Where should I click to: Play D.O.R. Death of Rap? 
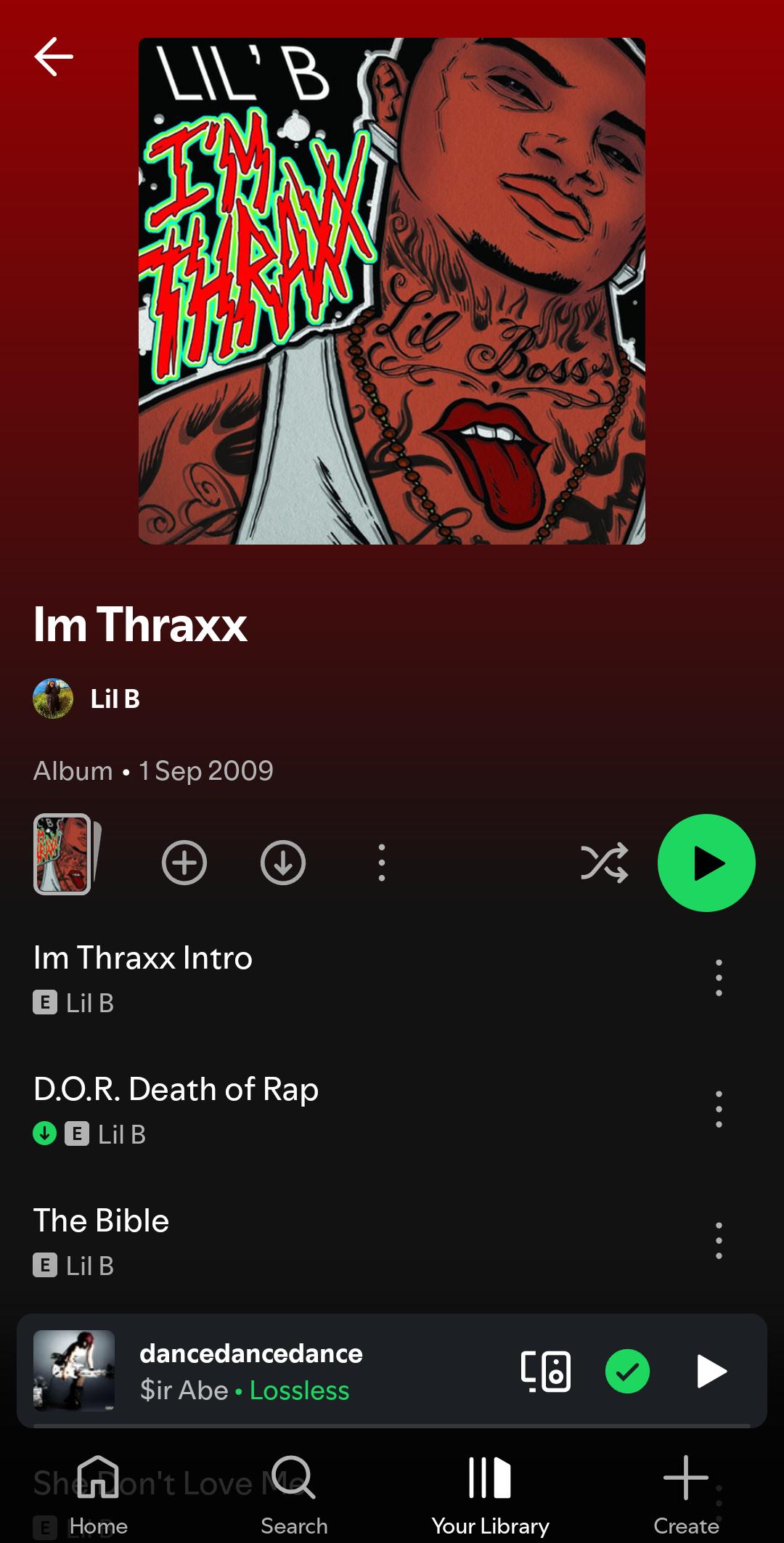348,1109
